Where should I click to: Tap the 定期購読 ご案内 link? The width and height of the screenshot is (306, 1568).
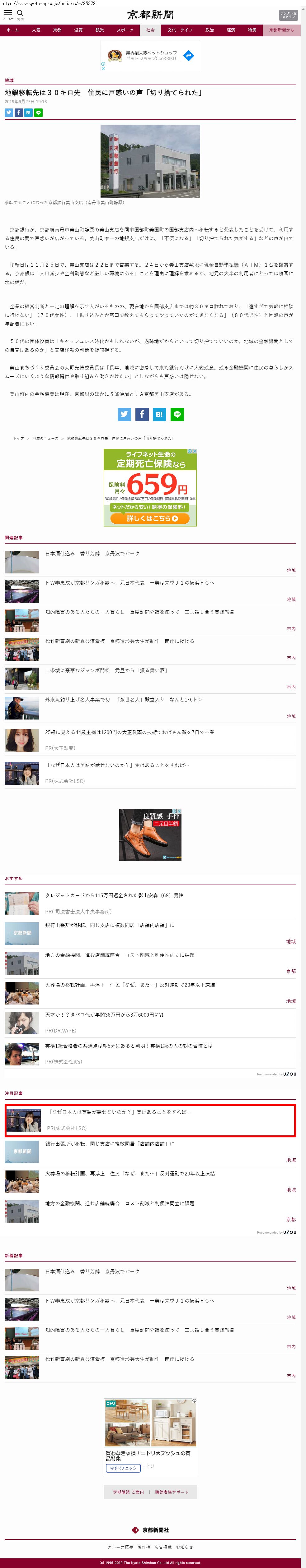[128, 1491]
